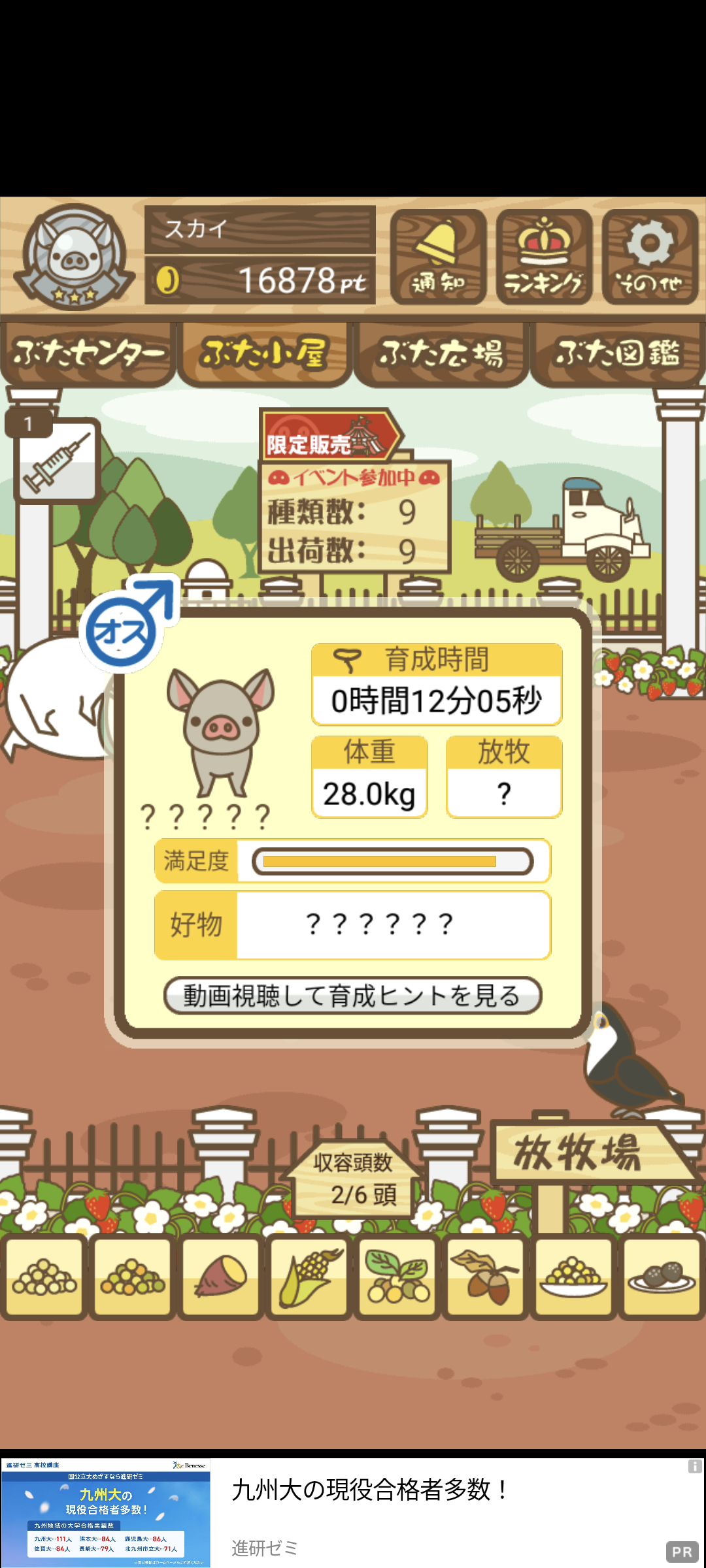
Task: Select the leafy vegetable feed
Action: 397,1277
